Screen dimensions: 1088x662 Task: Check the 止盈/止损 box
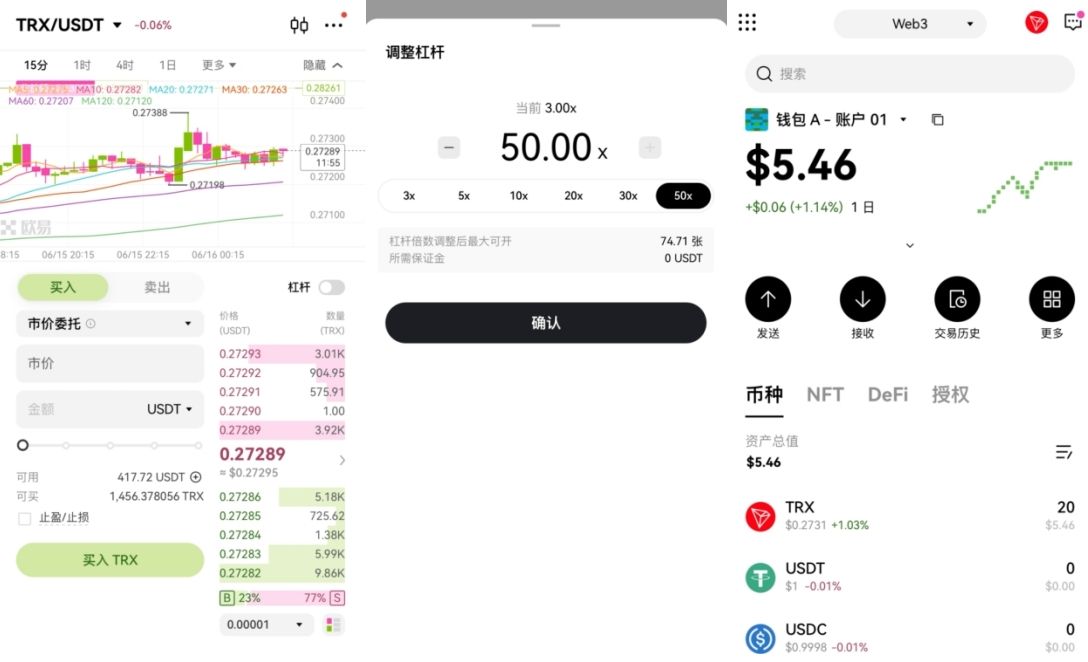[25, 518]
